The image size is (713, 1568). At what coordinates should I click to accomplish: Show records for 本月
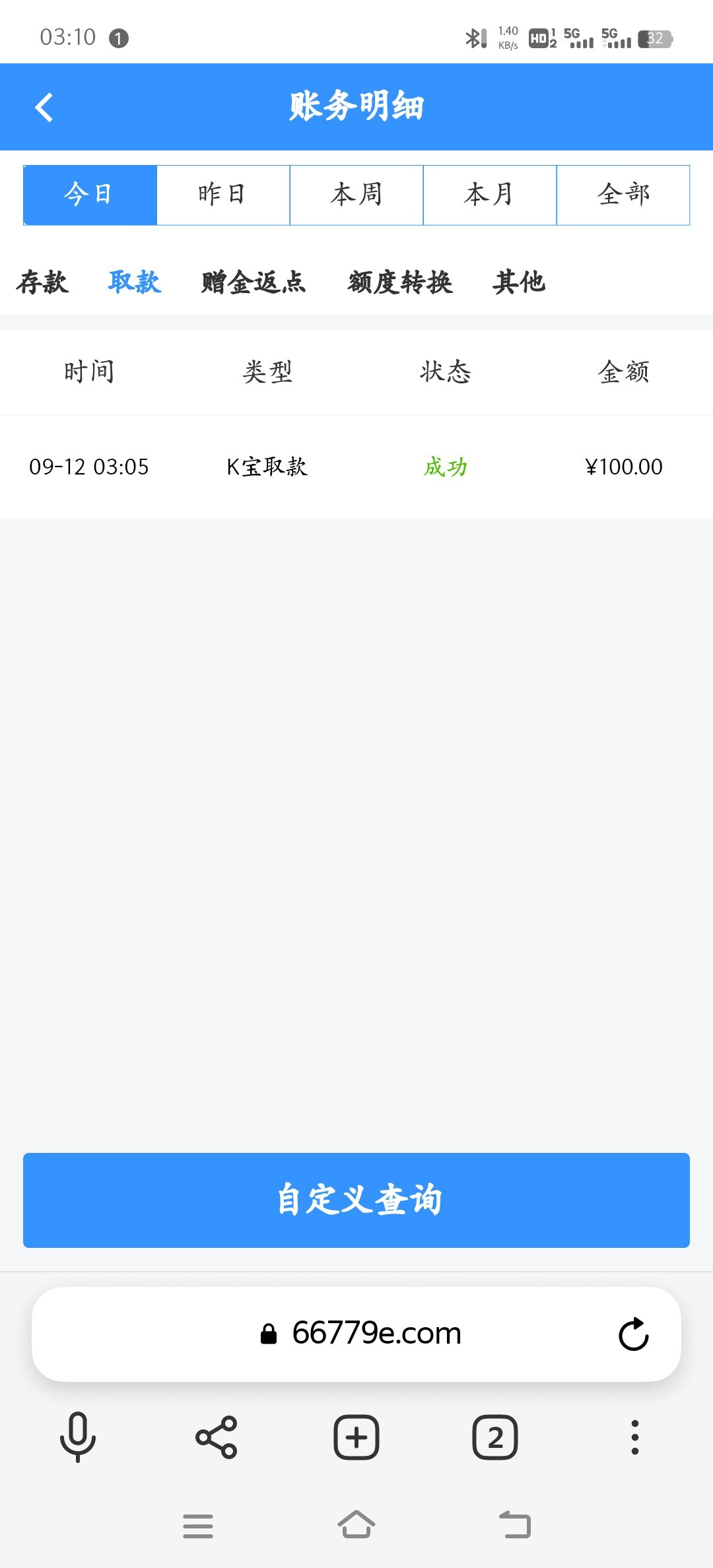tap(490, 195)
